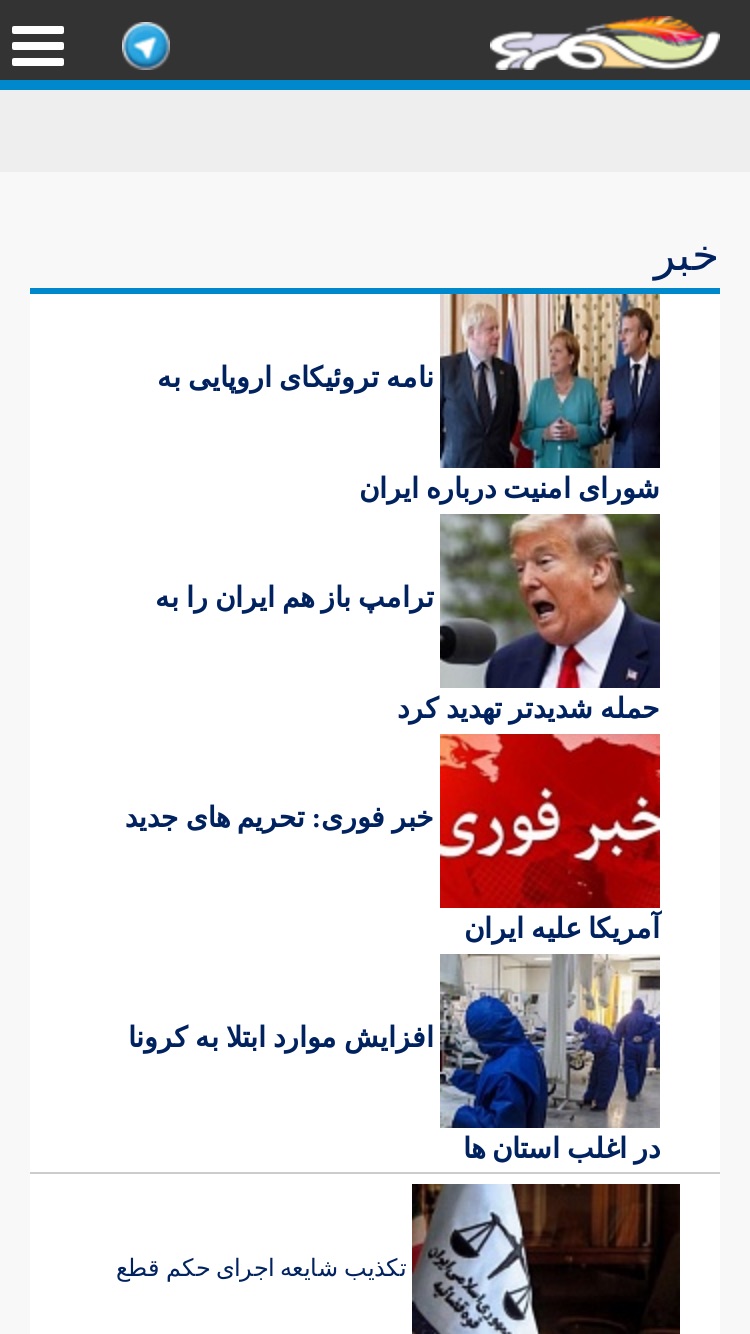Tap the hospital ward photo thumbnail
The width and height of the screenshot is (750, 1334).
[x=550, y=1041]
